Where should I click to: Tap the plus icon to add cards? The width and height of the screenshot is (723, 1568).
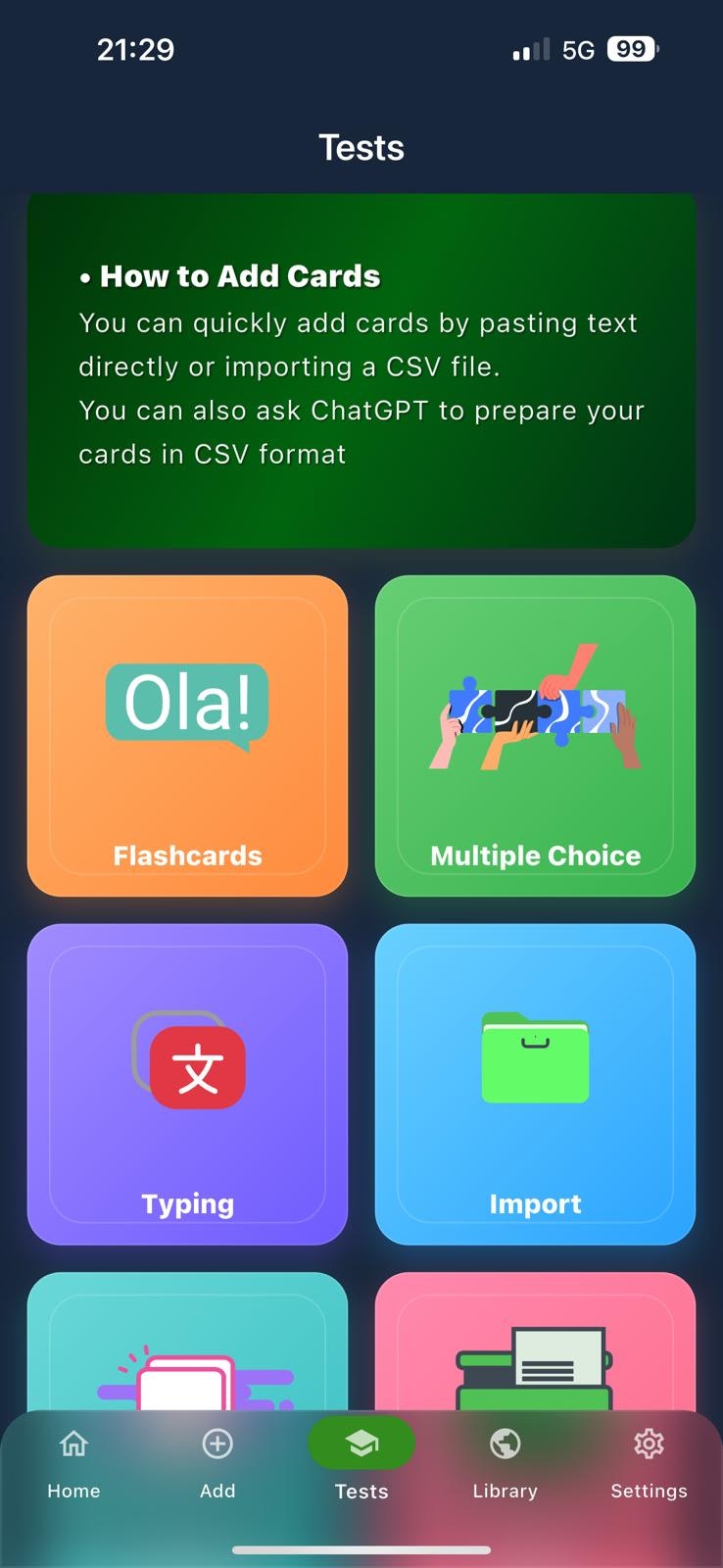coord(217,1443)
